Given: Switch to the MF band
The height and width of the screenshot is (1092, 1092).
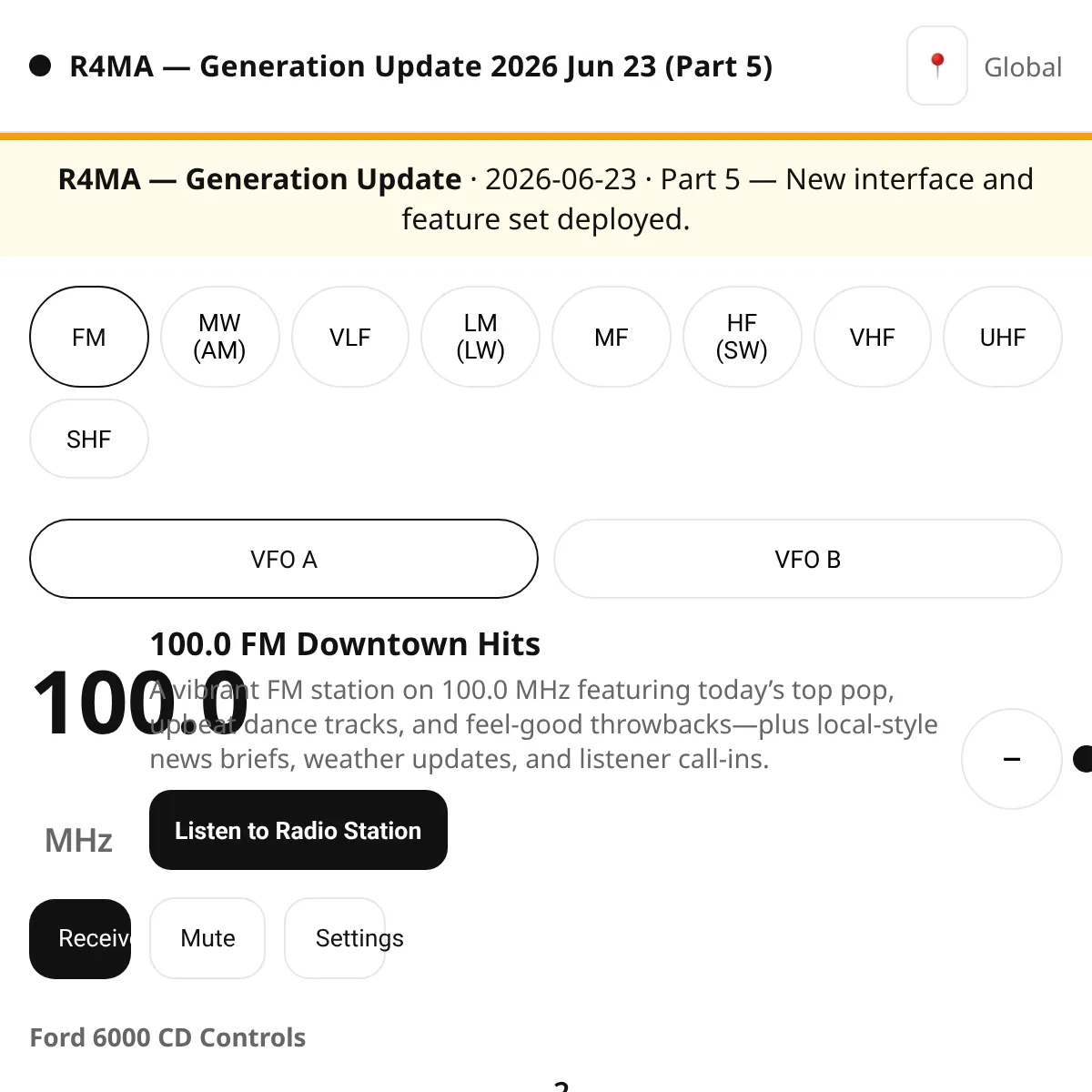Looking at the screenshot, I should click(x=612, y=337).
